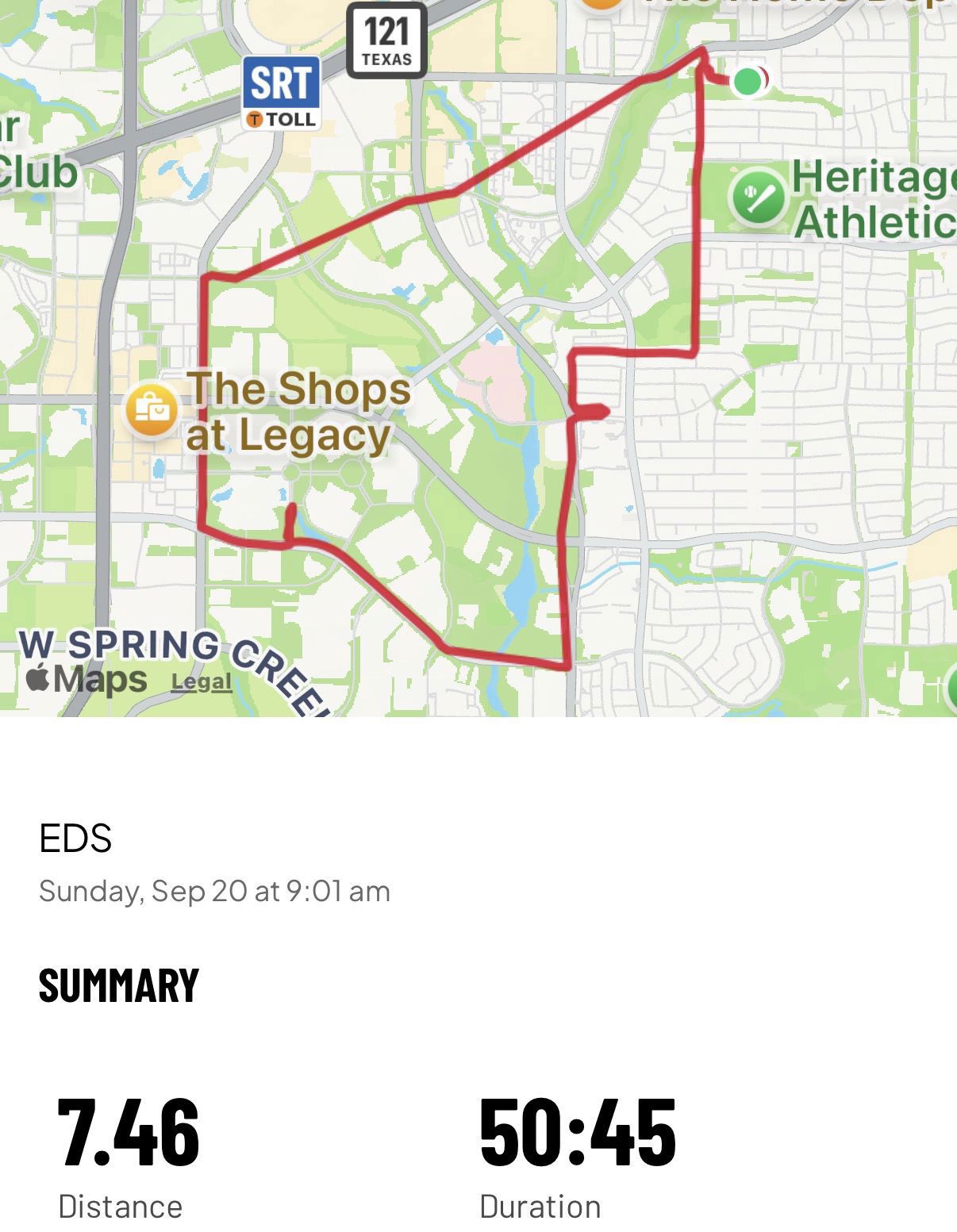Open the Legal link on the map
Viewport: 957px width, 1232px height.
pyautogui.click(x=202, y=681)
